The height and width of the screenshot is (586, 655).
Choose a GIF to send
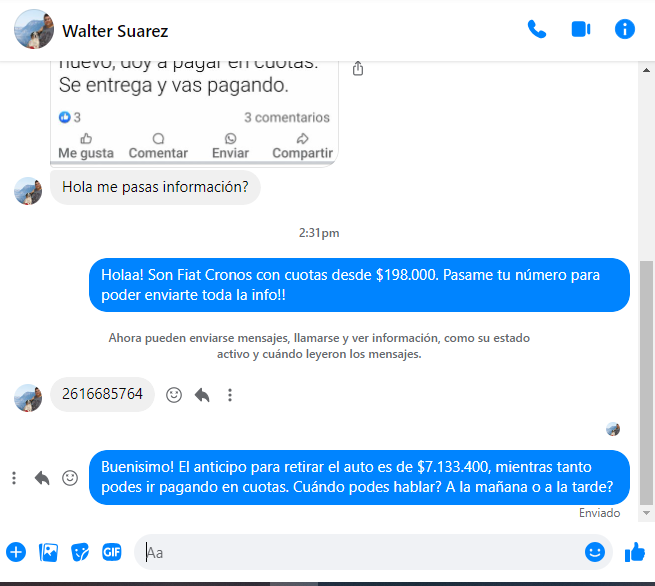(112, 551)
